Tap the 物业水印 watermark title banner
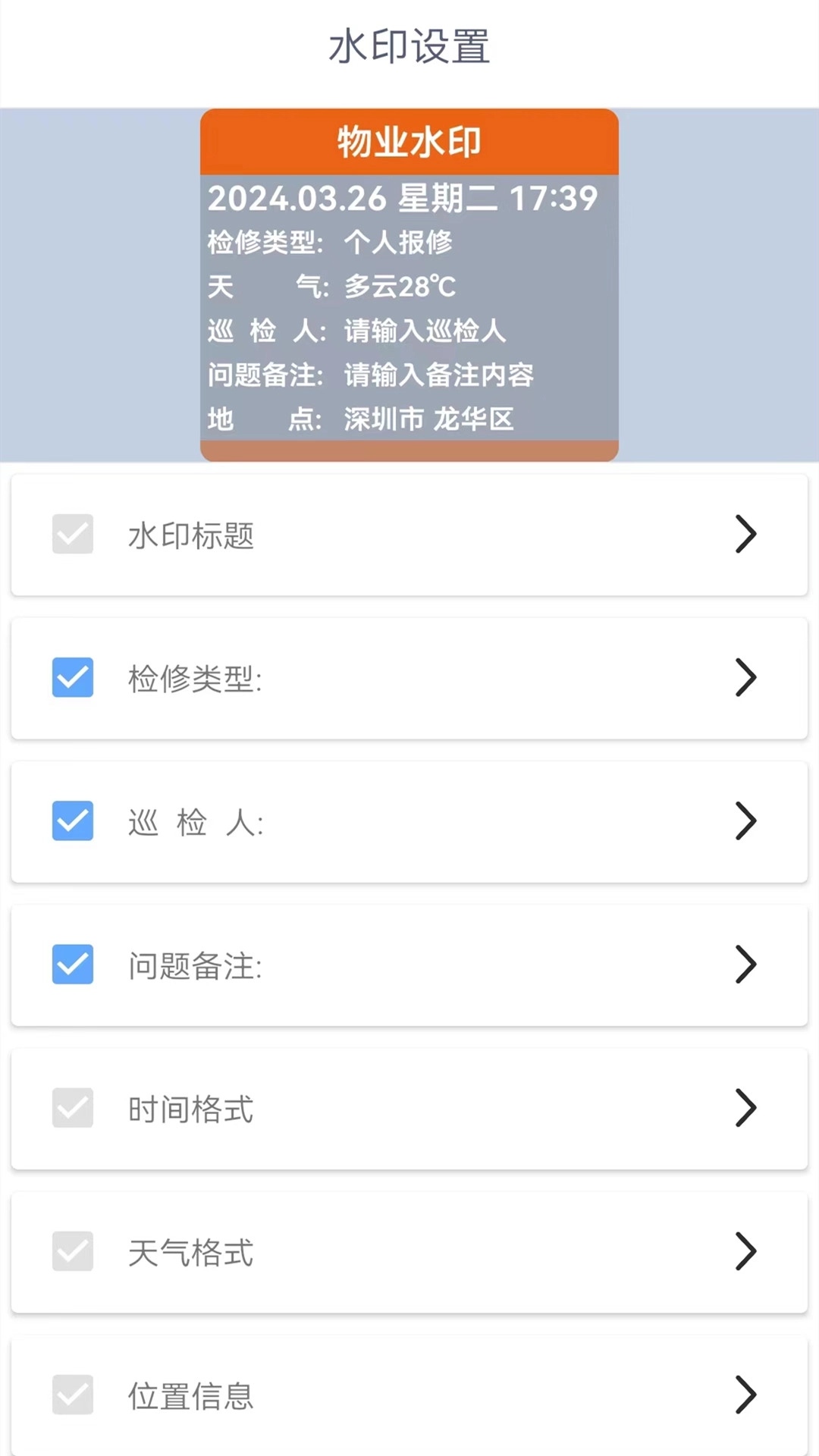Image resolution: width=819 pixels, height=1456 pixels. click(x=409, y=141)
